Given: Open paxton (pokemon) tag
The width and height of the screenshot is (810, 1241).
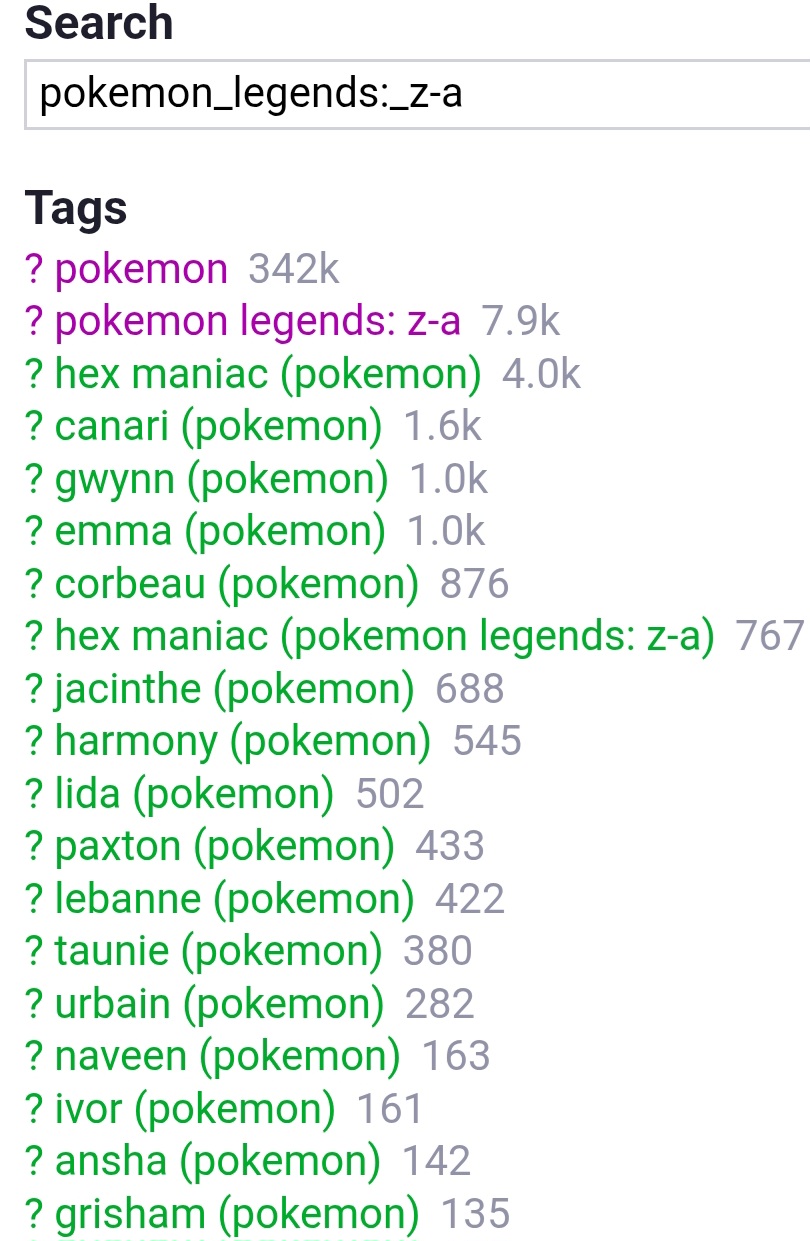Looking at the screenshot, I should [224, 846].
